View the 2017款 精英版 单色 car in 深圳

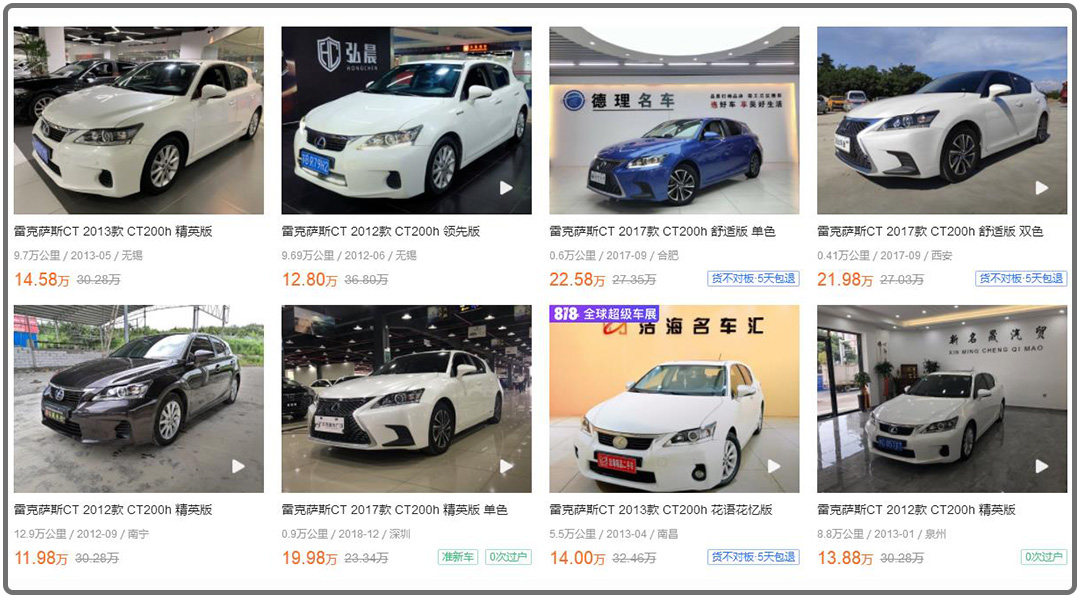406,398
